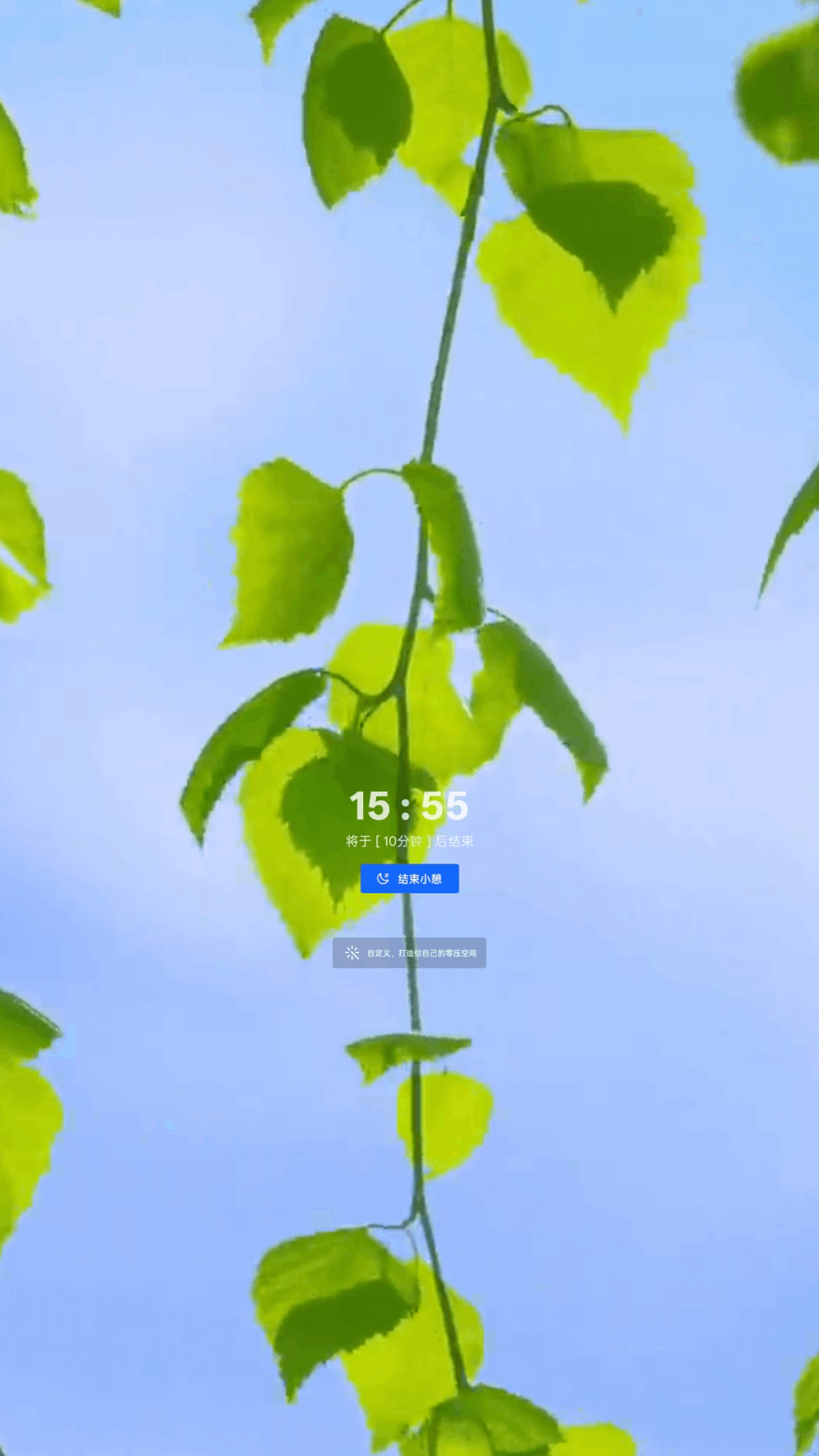Click the semi-transparent banner below the button
Screen dimensions: 819x1456
click(x=409, y=952)
